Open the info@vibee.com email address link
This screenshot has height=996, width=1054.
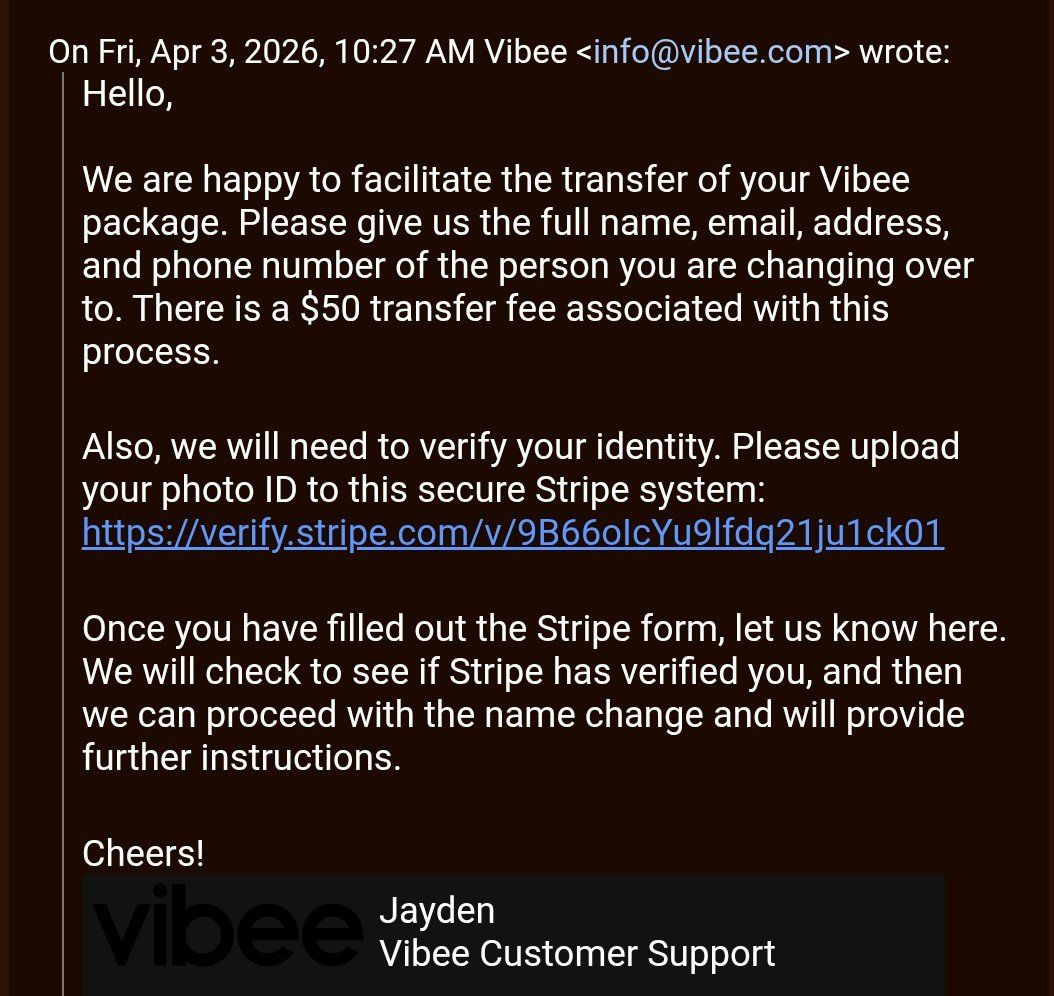[x=712, y=51]
